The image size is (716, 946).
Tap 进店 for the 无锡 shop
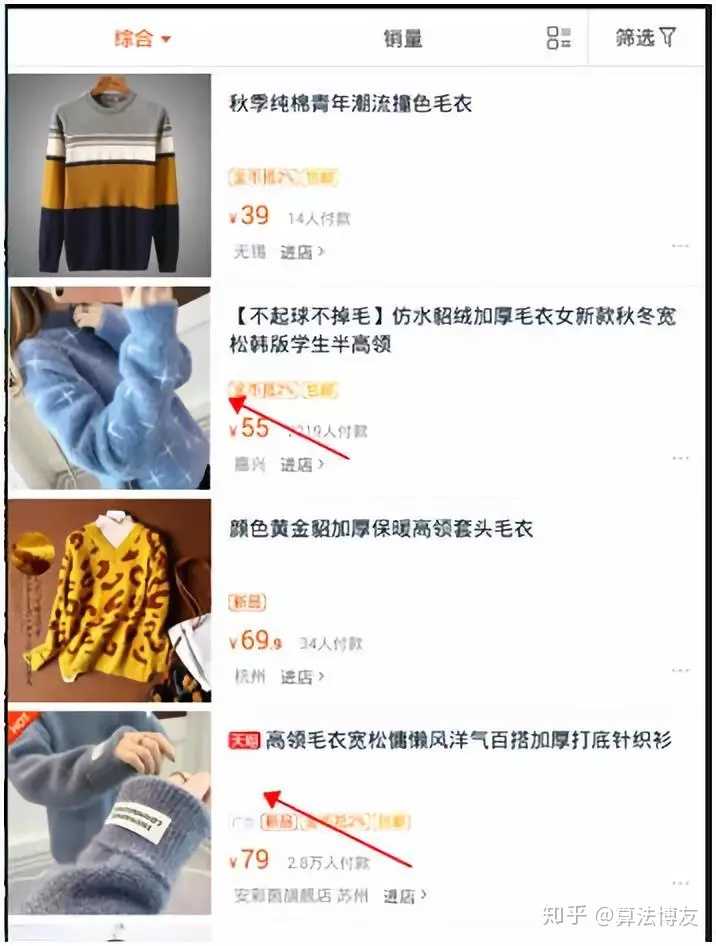point(301,253)
